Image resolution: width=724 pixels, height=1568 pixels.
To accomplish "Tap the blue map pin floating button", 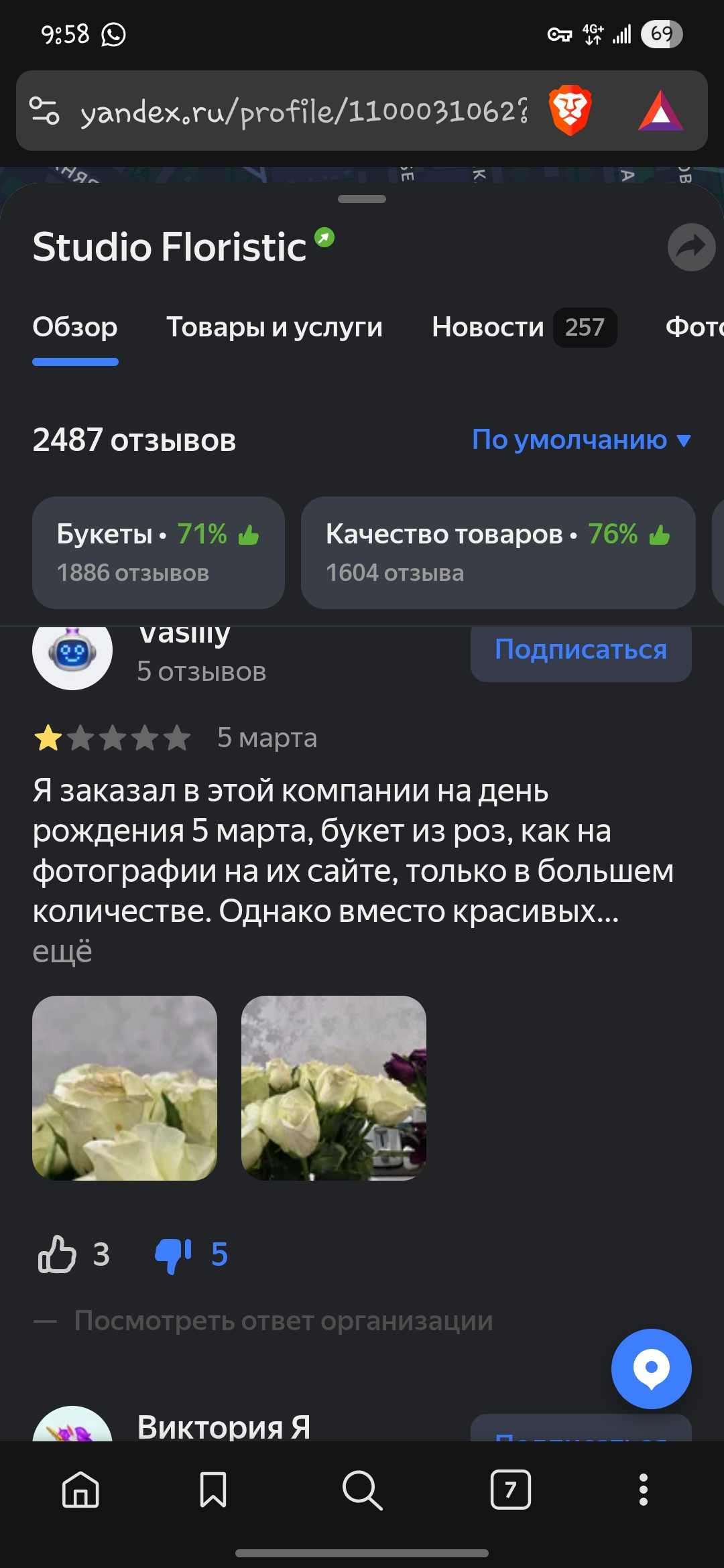I will pos(651,1368).
